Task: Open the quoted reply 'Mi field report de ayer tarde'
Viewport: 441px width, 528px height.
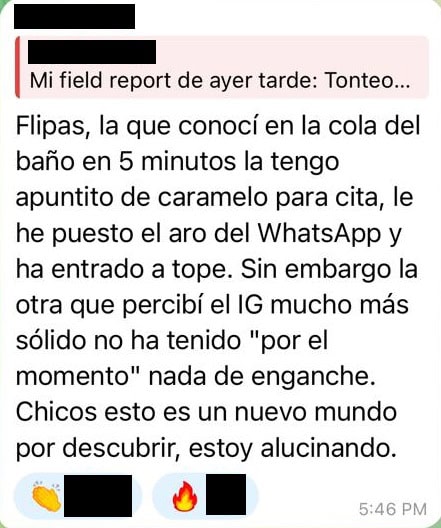Action: (222, 67)
